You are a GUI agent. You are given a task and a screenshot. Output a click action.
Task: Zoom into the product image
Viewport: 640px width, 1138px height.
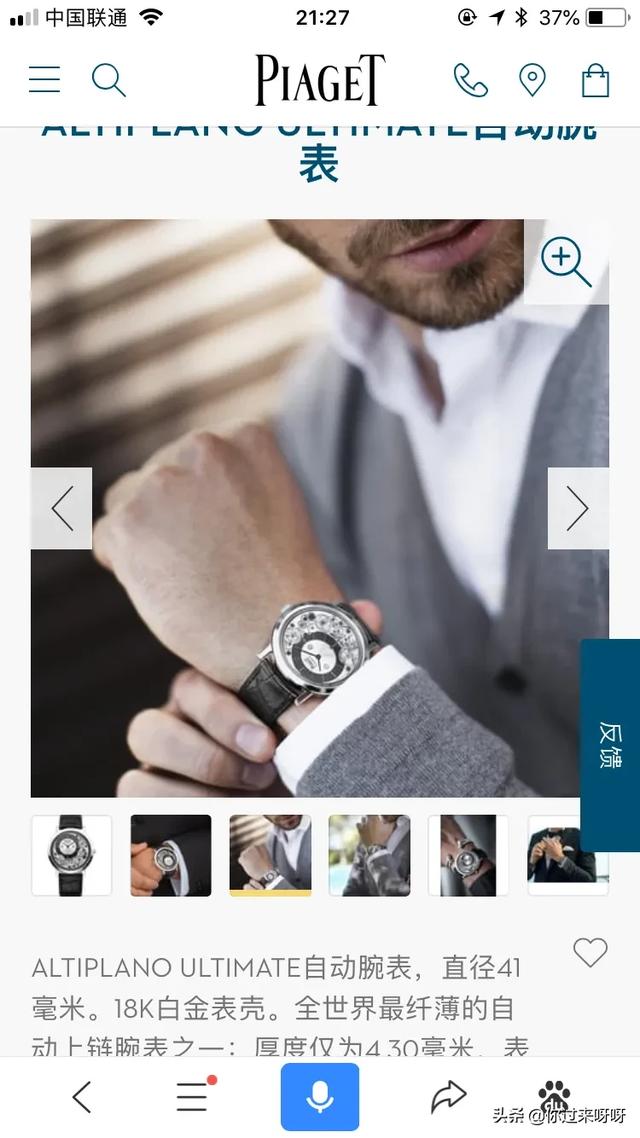(566, 262)
